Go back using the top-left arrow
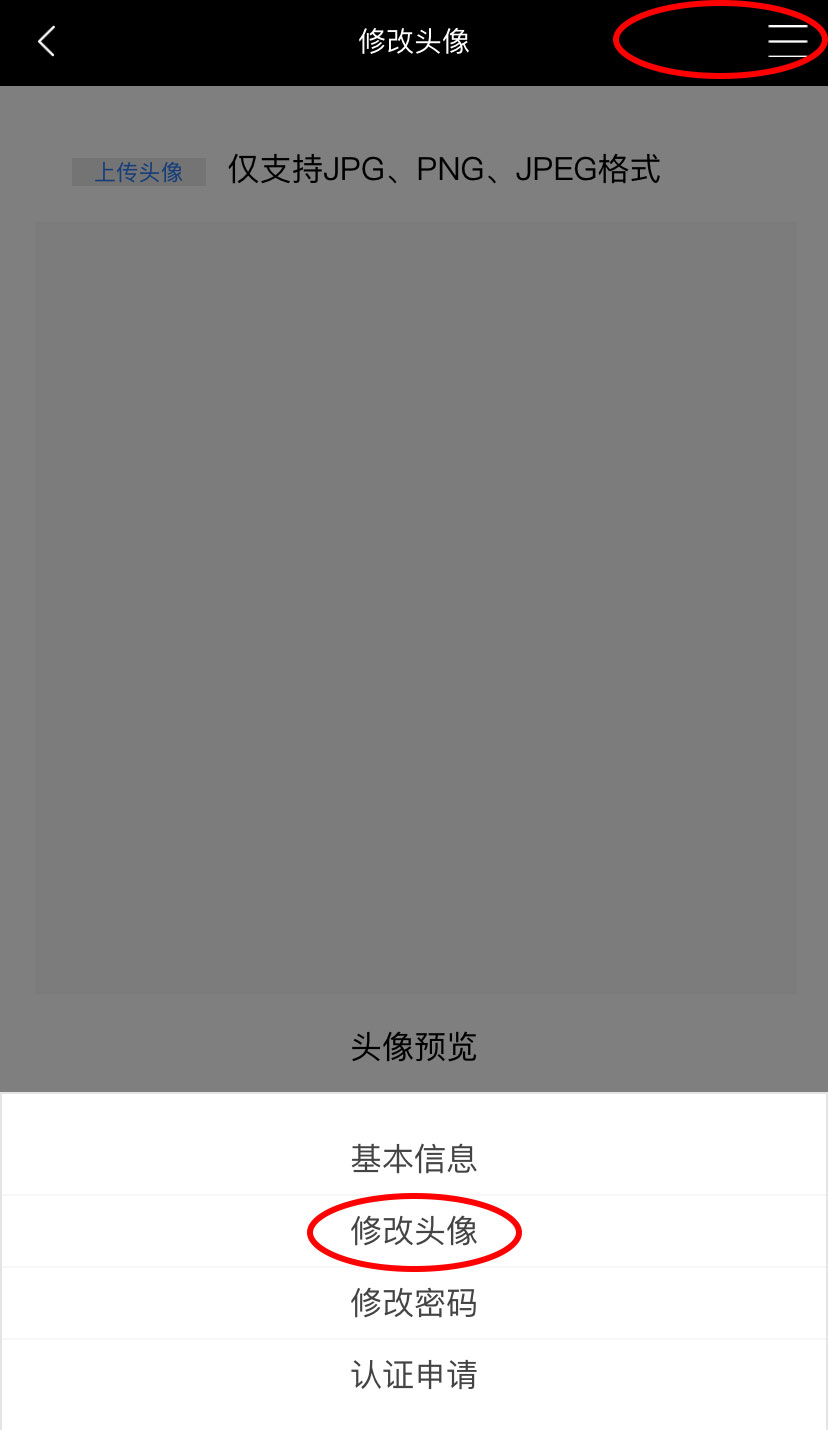Screen dimensions: 828x1430 (46, 41)
